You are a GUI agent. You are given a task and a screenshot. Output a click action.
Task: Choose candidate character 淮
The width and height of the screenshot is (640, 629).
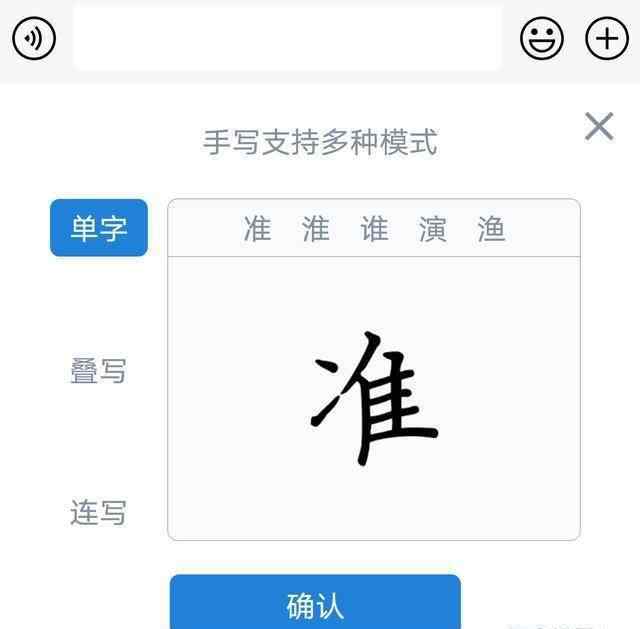click(316, 229)
